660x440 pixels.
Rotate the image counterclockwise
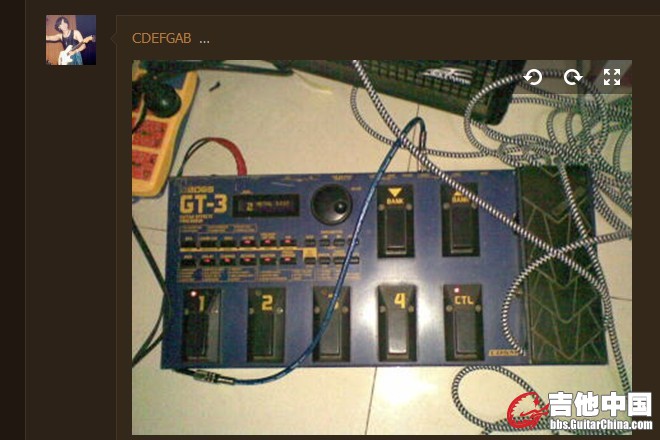[x=533, y=77]
